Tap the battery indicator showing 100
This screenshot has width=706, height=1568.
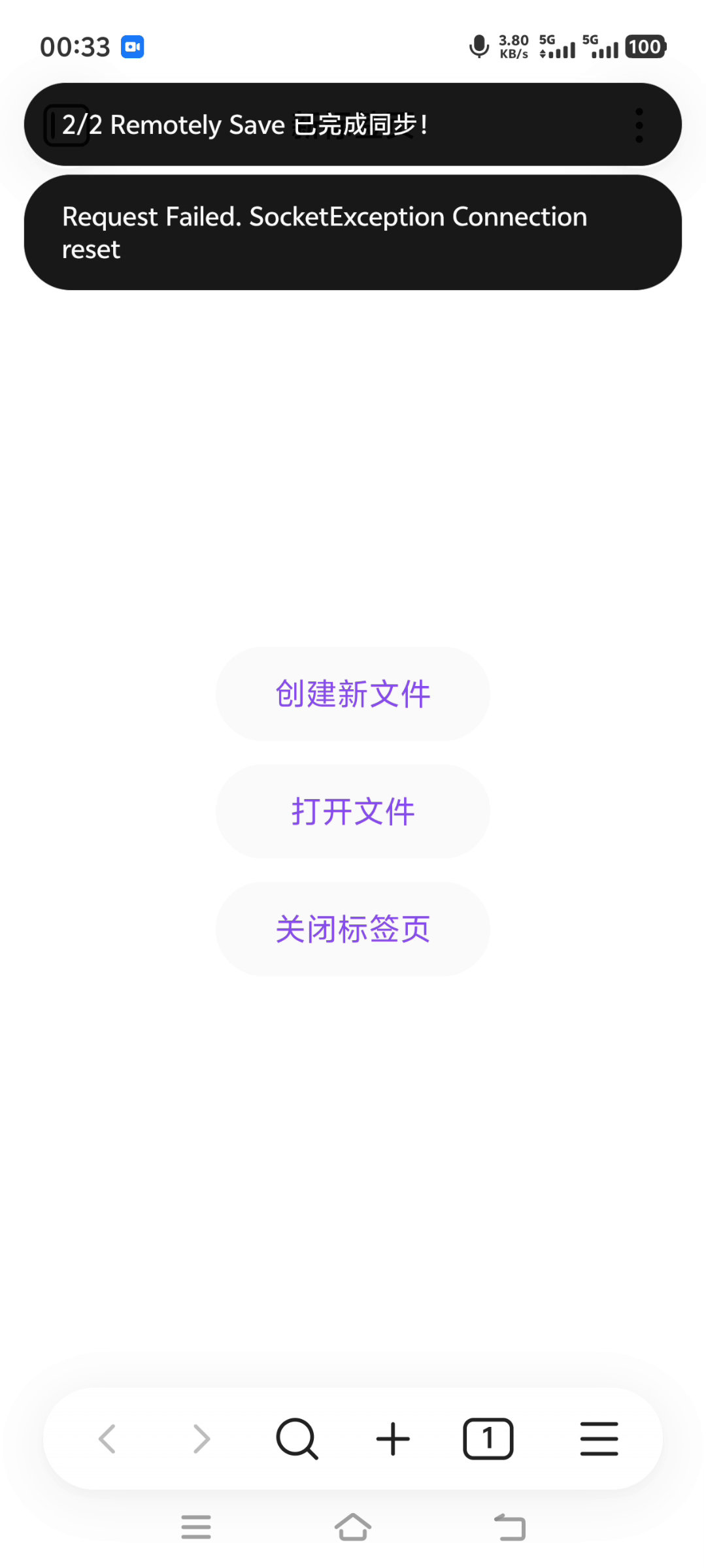click(x=645, y=46)
